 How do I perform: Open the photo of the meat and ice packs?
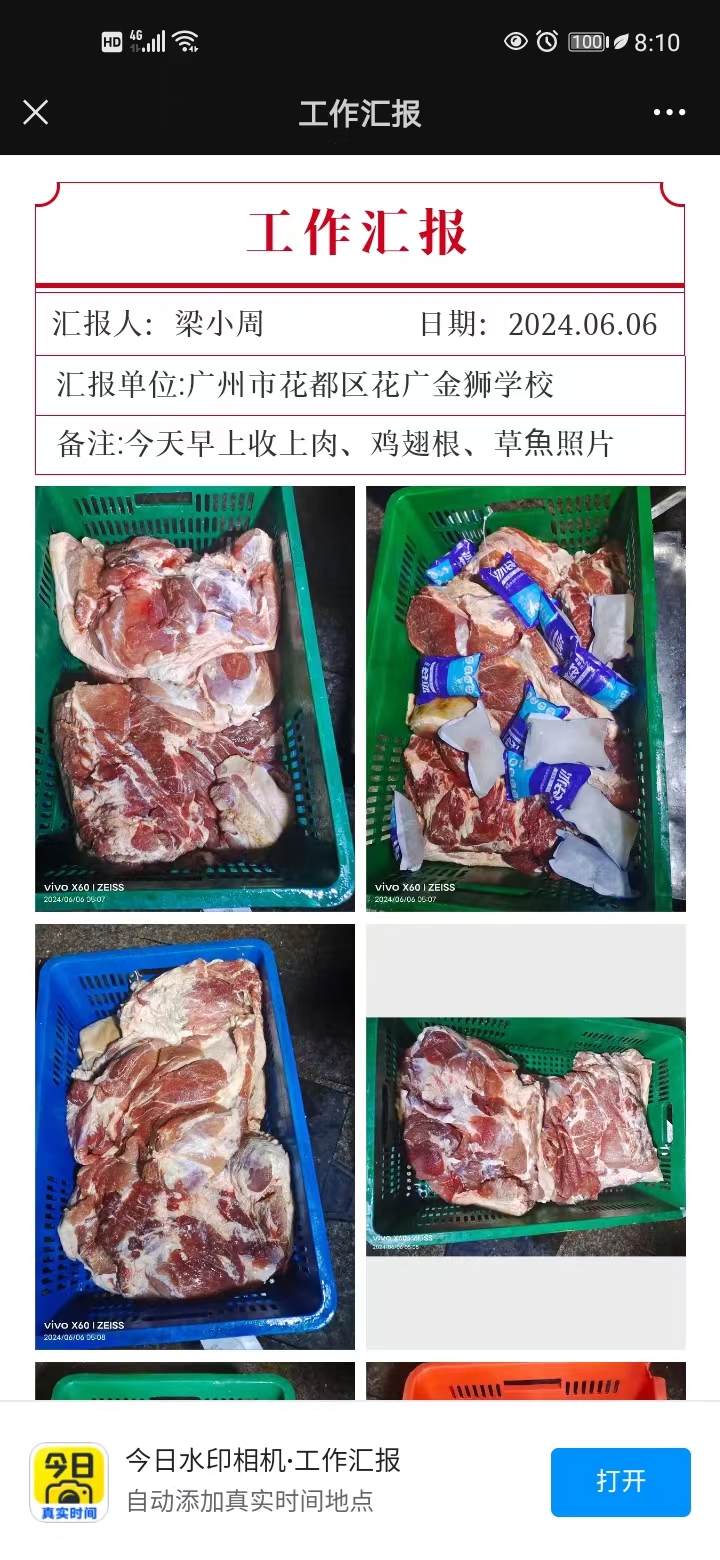coord(525,698)
